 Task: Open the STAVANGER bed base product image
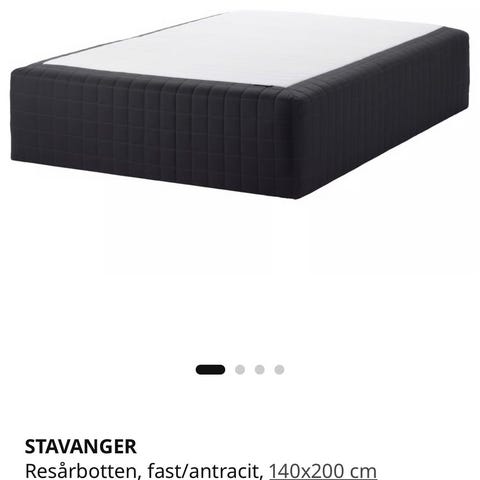click(240, 105)
